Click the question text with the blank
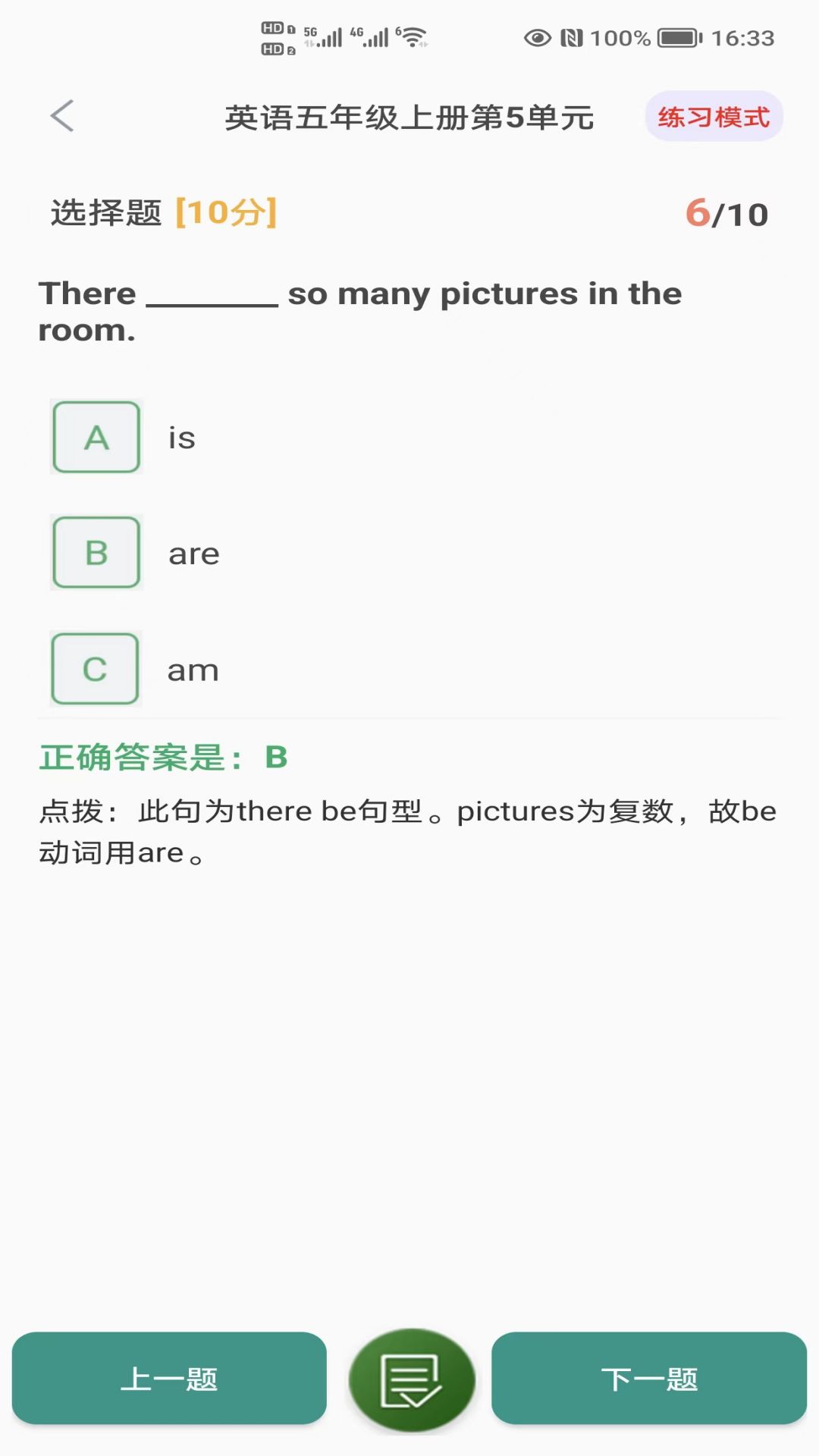The height and width of the screenshot is (1456, 819). tap(360, 311)
